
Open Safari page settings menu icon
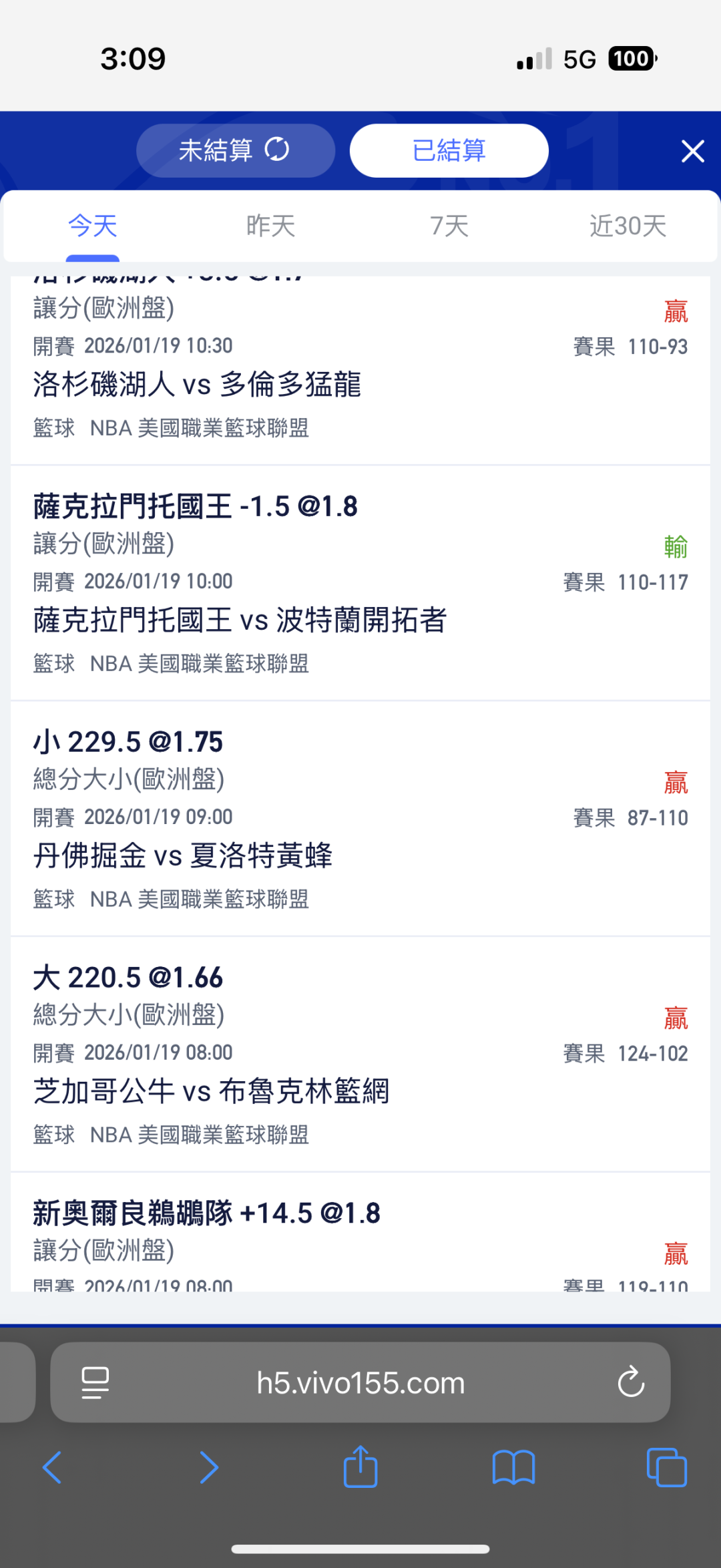(95, 1382)
